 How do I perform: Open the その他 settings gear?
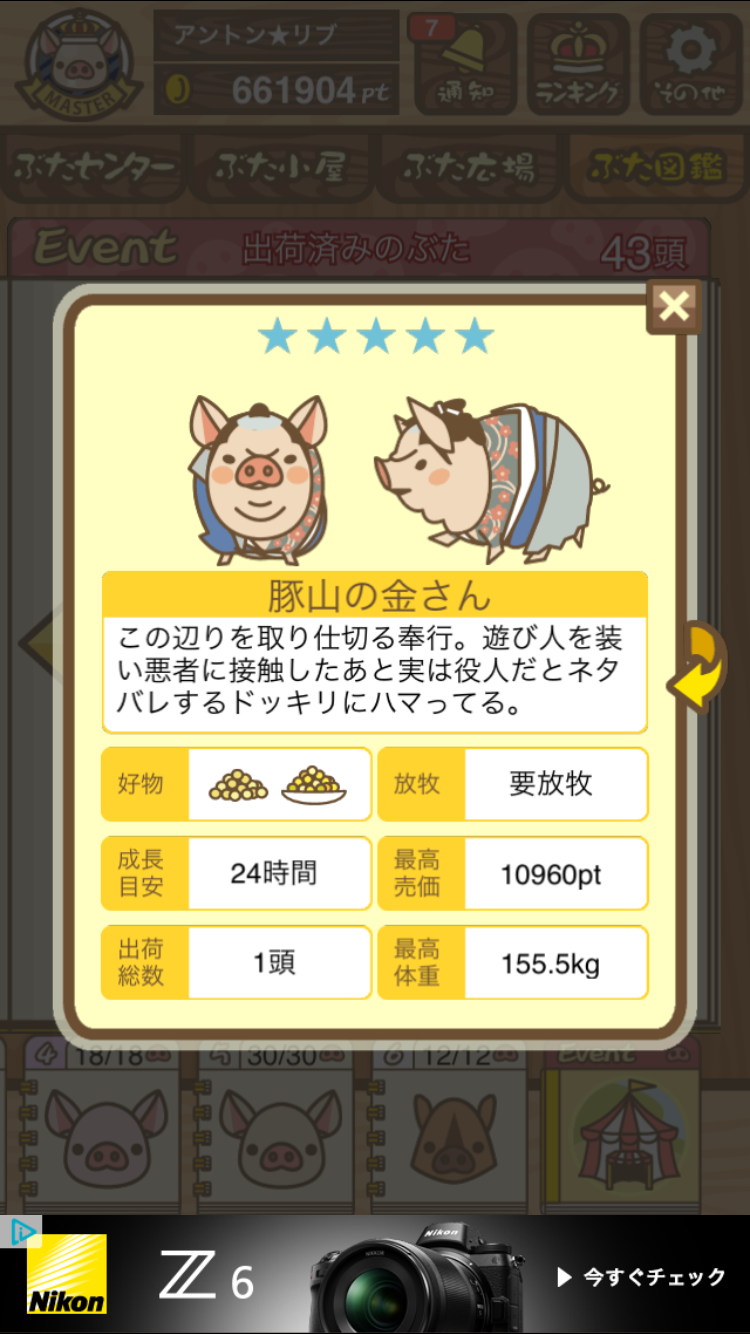pyautogui.click(x=691, y=63)
